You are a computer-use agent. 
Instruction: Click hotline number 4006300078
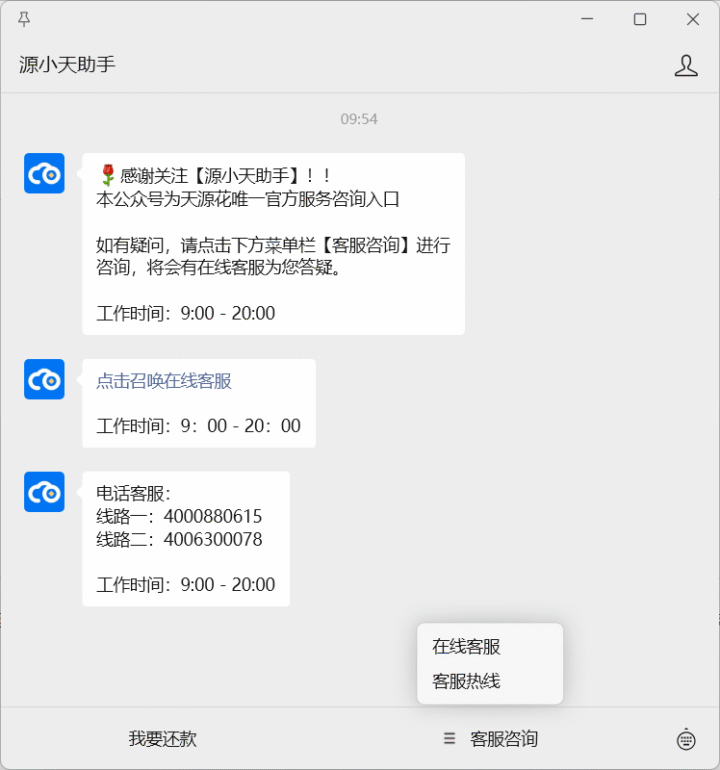click(215, 539)
